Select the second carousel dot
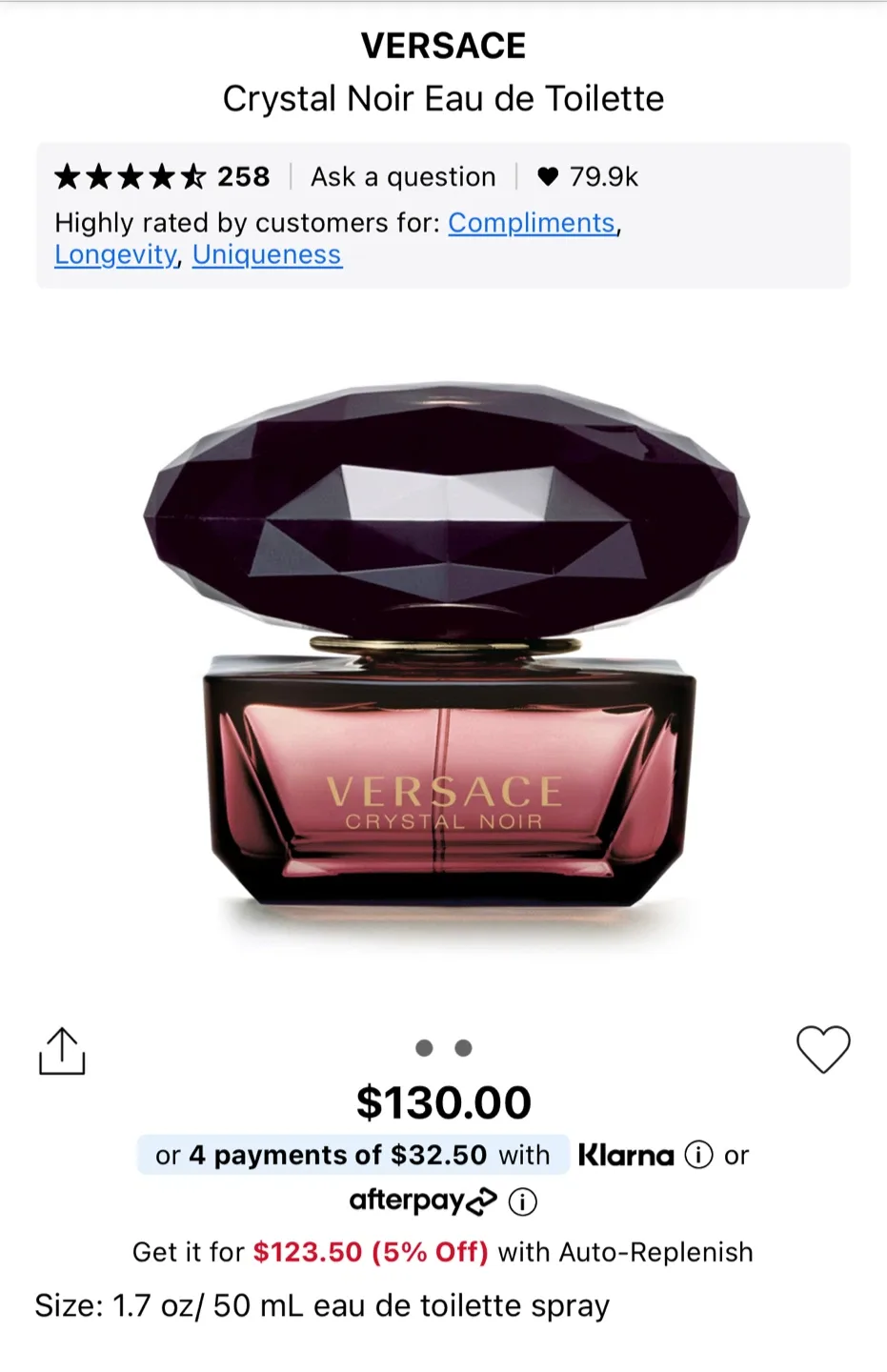The height and width of the screenshot is (1372, 887). [463, 1047]
